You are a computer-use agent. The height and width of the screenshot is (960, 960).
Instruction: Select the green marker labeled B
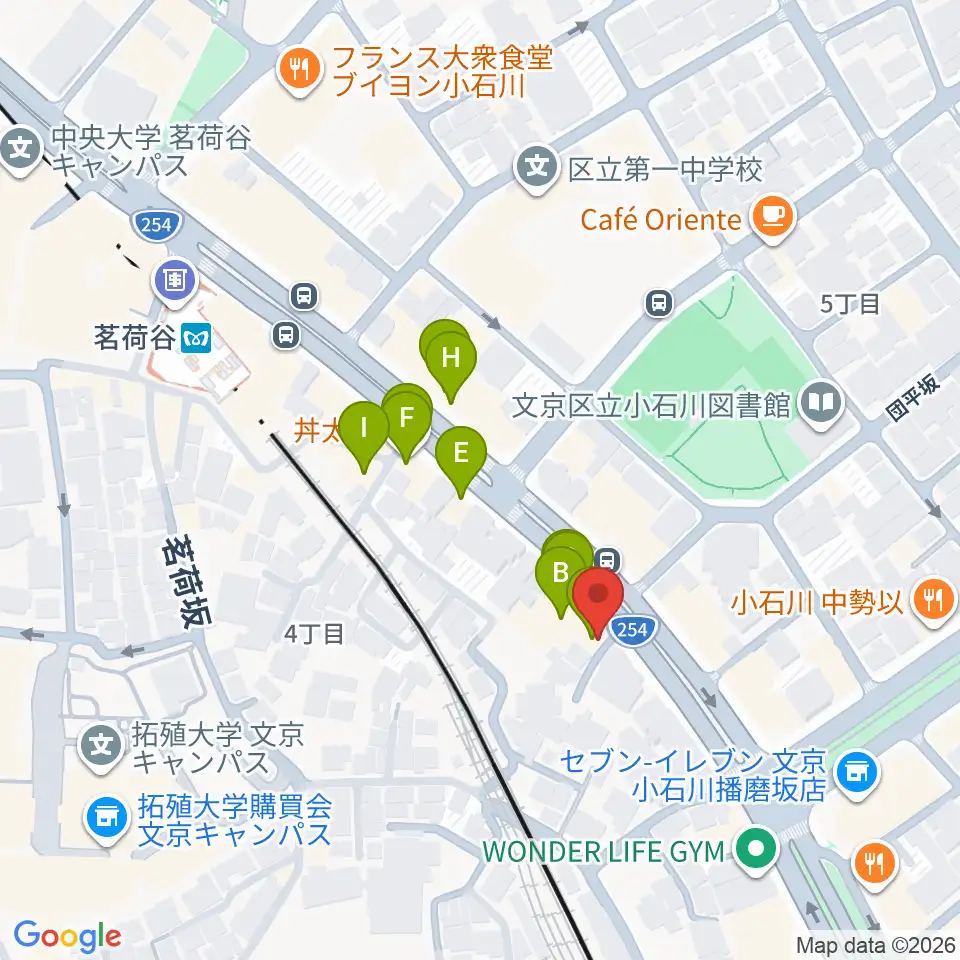pos(560,572)
